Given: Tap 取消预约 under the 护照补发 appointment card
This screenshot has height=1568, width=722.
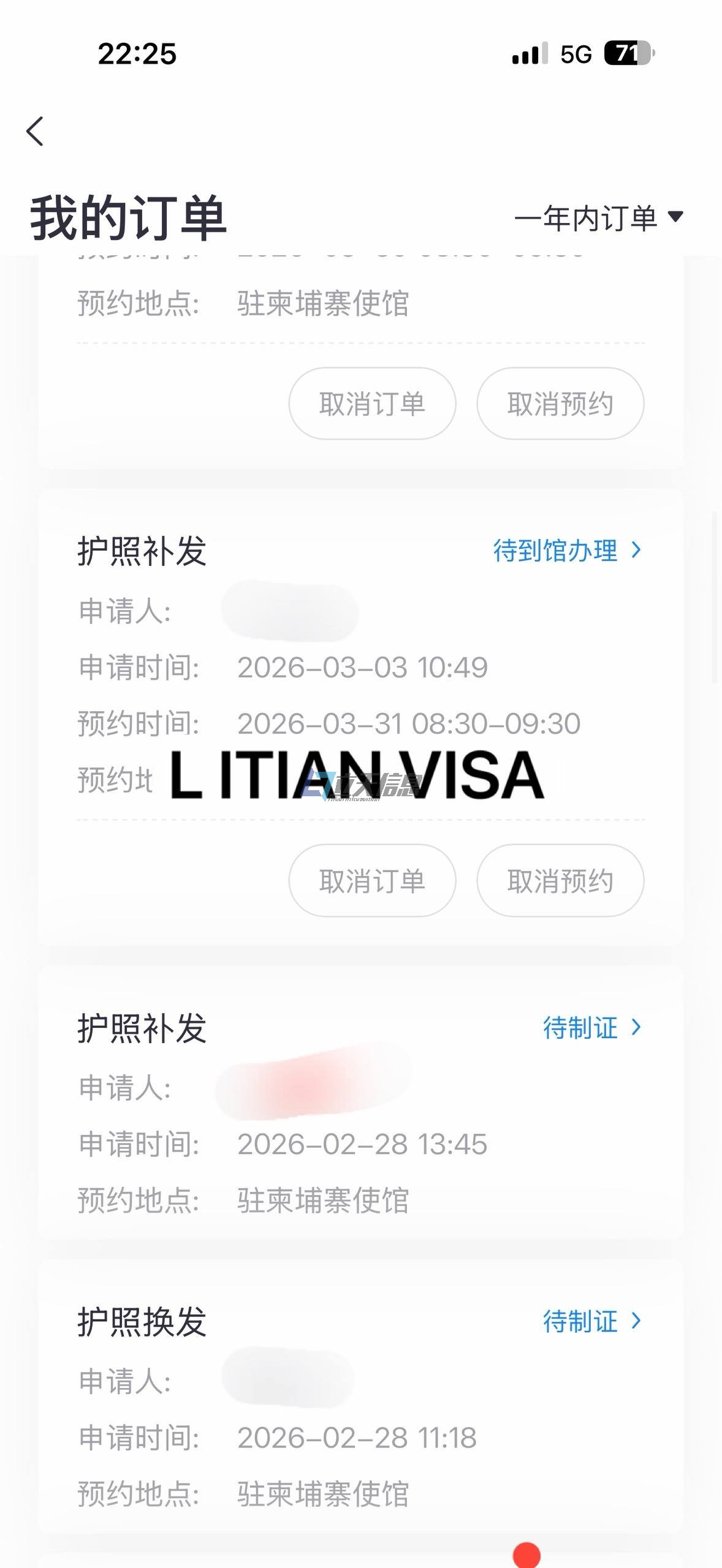Looking at the screenshot, I should [561, 881].
